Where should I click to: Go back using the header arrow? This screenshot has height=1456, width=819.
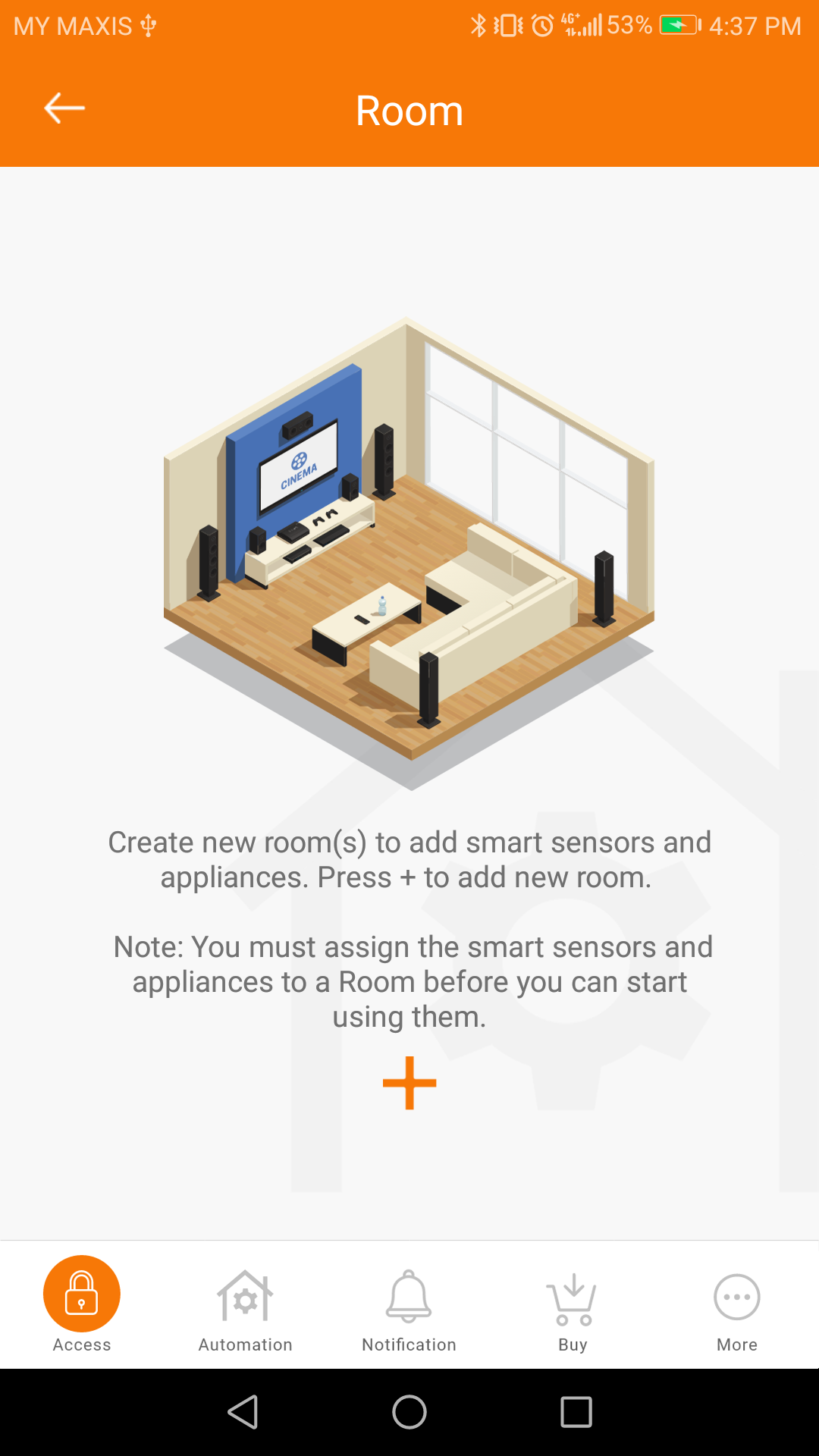[64, 108]
